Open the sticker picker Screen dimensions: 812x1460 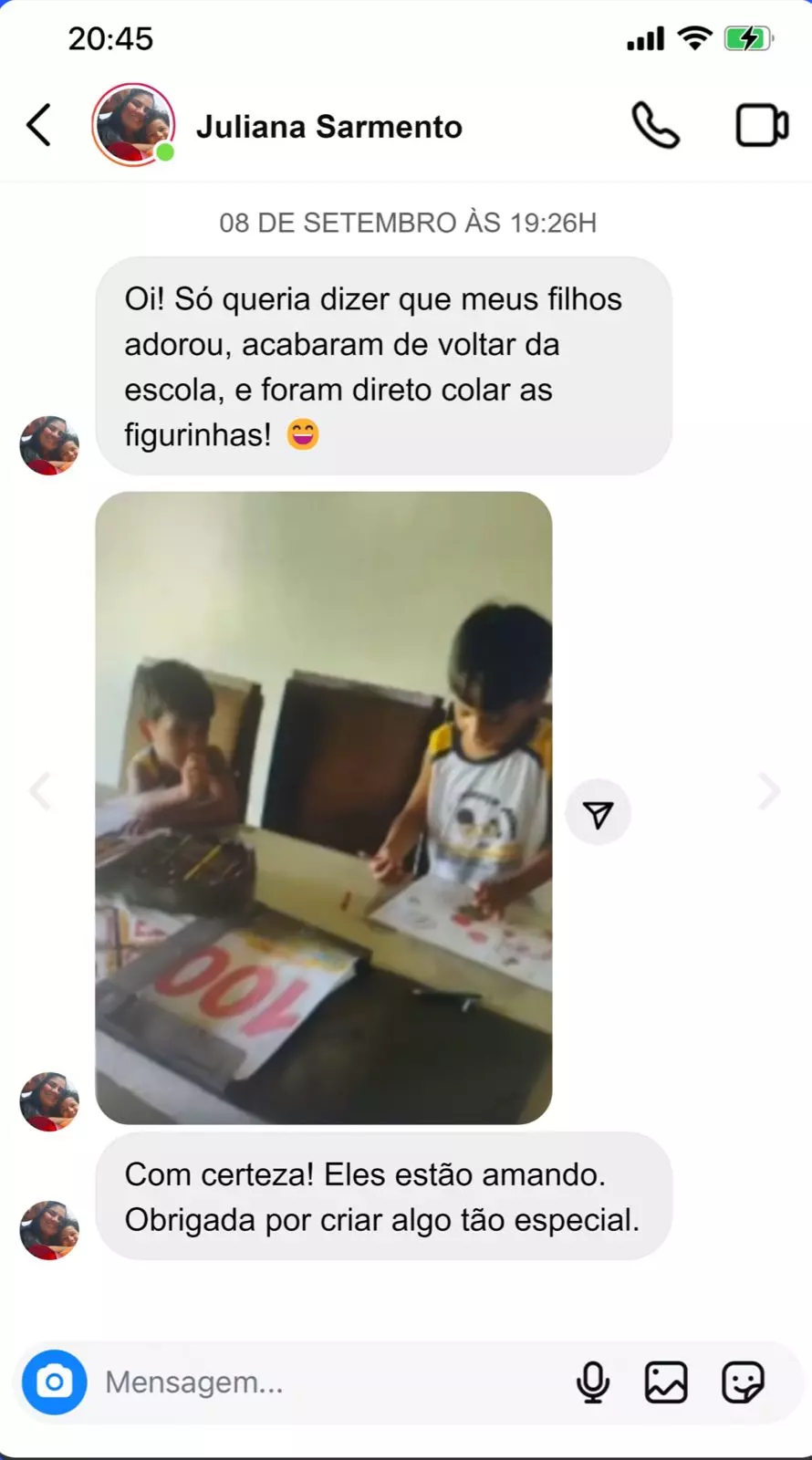coord(743,1382)
